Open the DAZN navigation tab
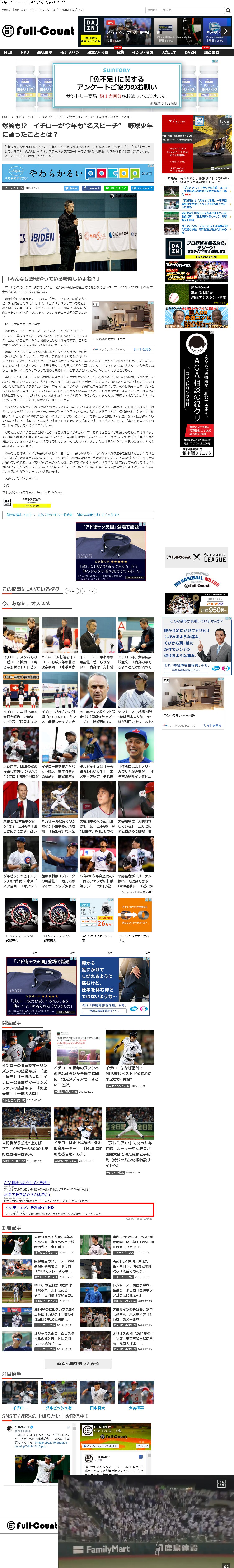This screenshot has width=234, height=1568. pos(190,52)
